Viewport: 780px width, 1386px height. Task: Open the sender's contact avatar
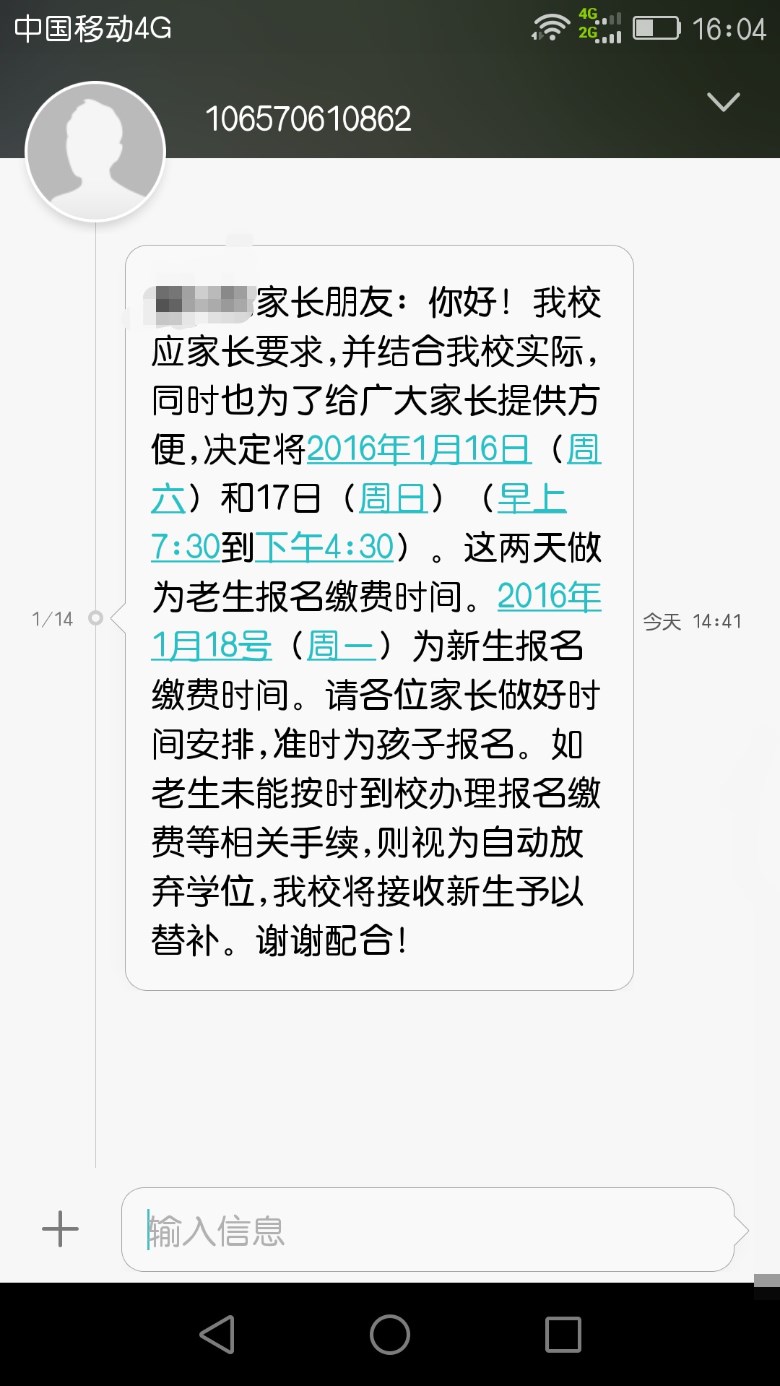tap(95, 152)
